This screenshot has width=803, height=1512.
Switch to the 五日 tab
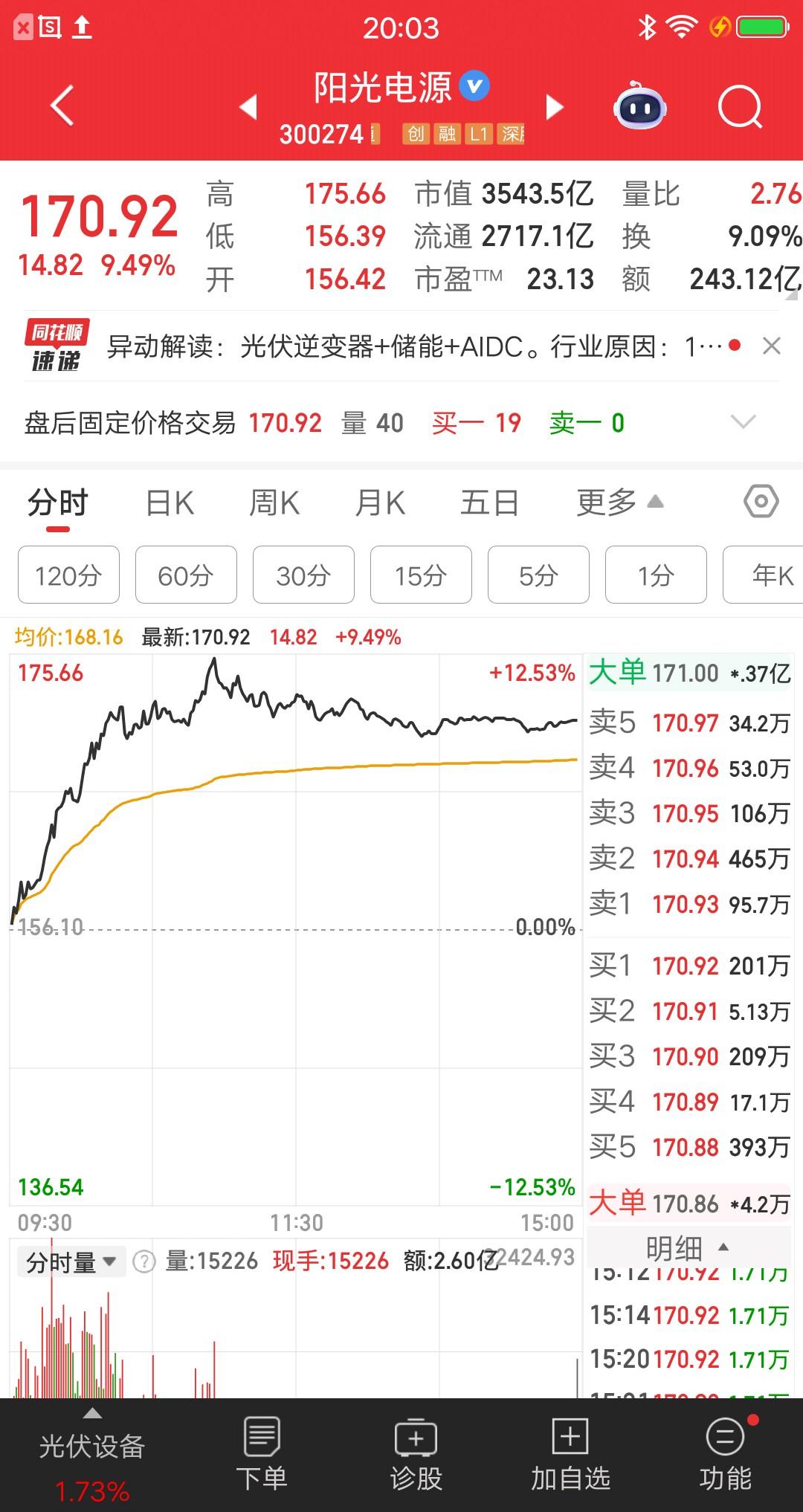[488, 503]
